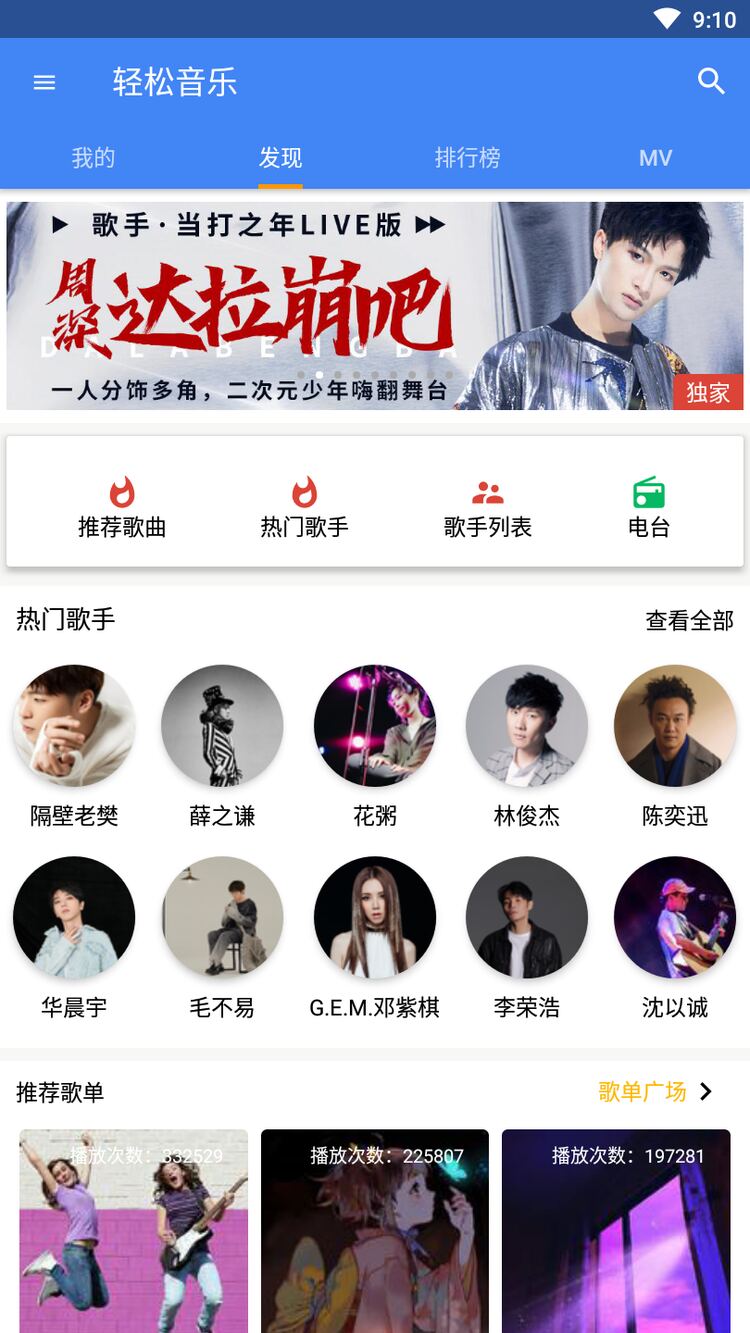
Task: Open the search icon in app bar
Action: (x=711, y=82)
